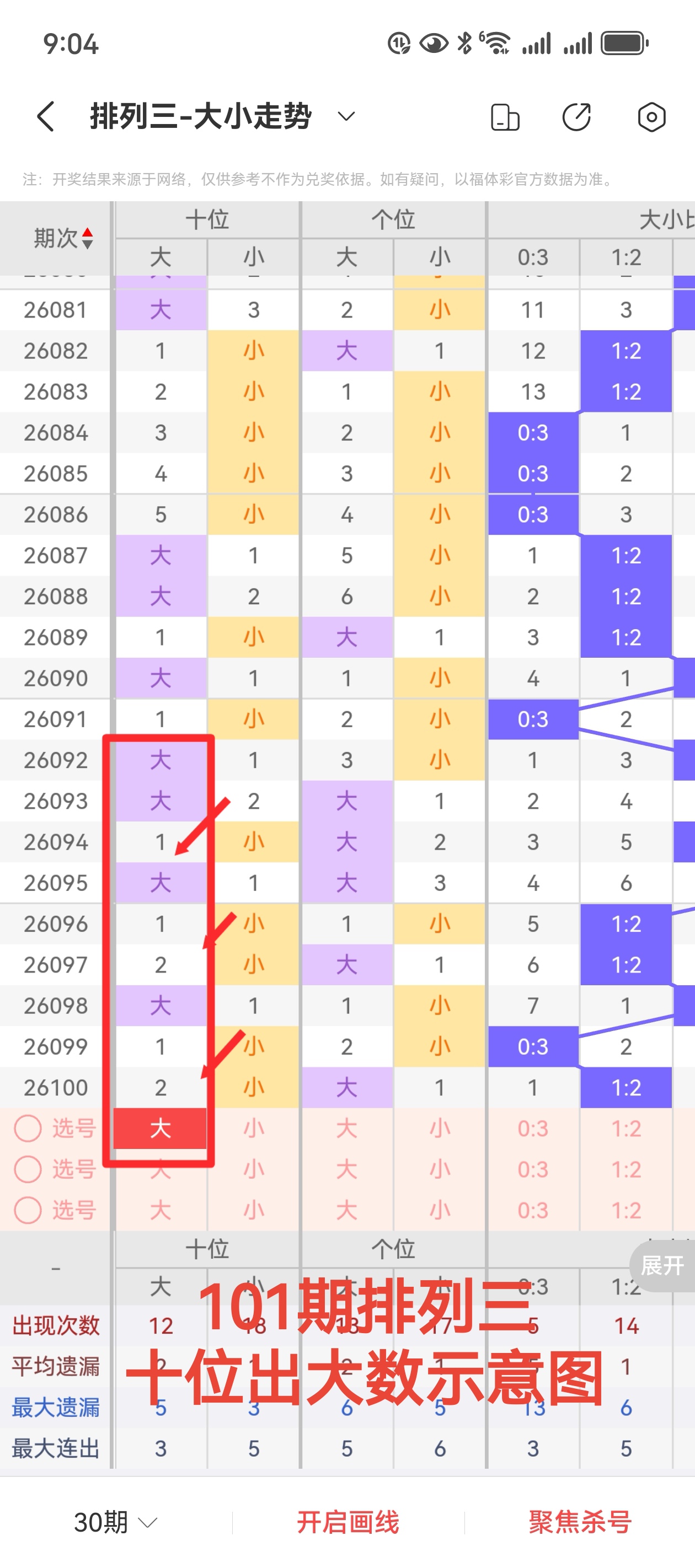Open the 30期 period count dropdown
The height and width of the screenshot is (1568, 695).
pos(116,1522)
